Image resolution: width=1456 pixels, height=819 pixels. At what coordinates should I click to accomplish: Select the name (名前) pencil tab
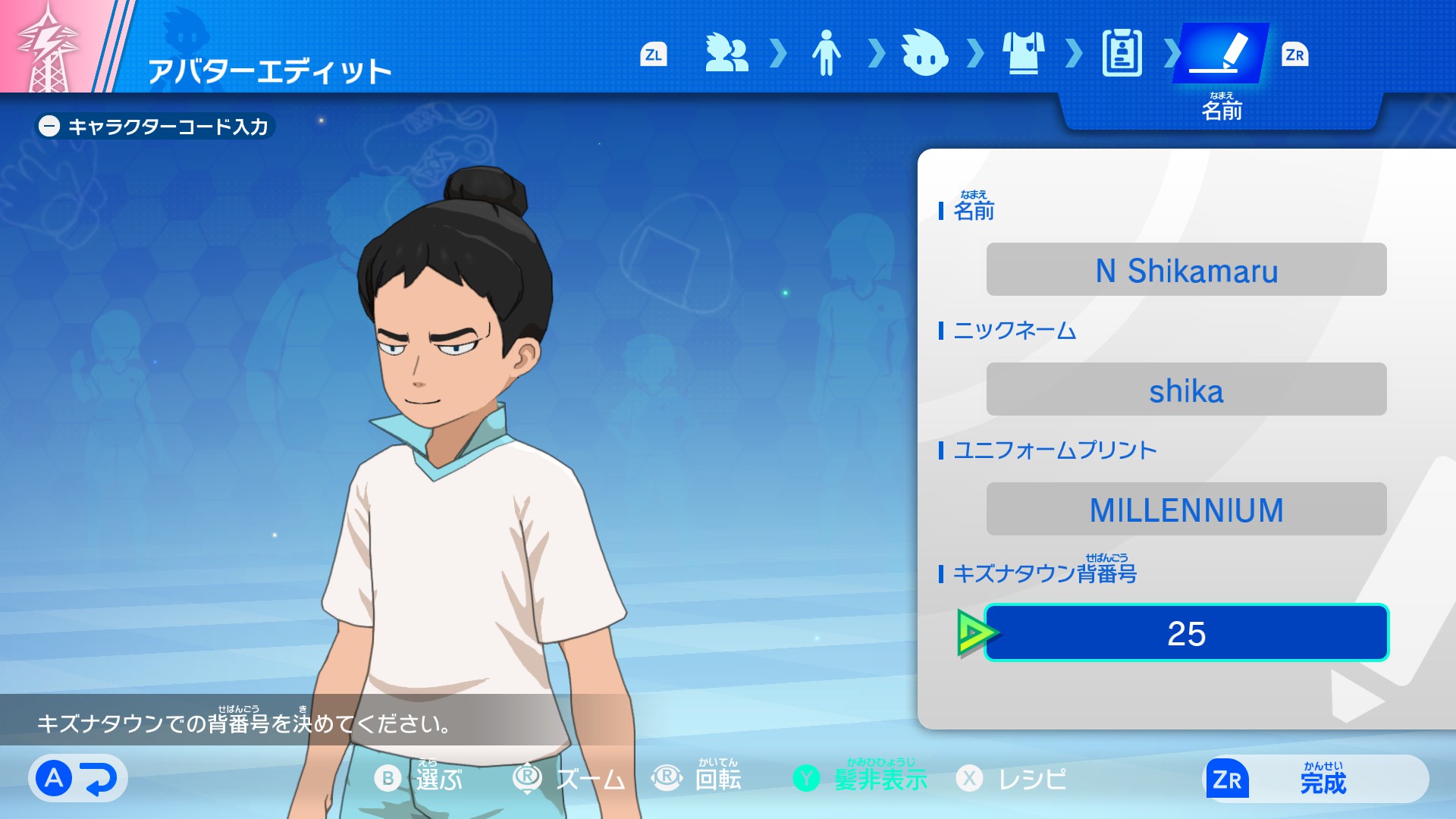[1219, 53]
